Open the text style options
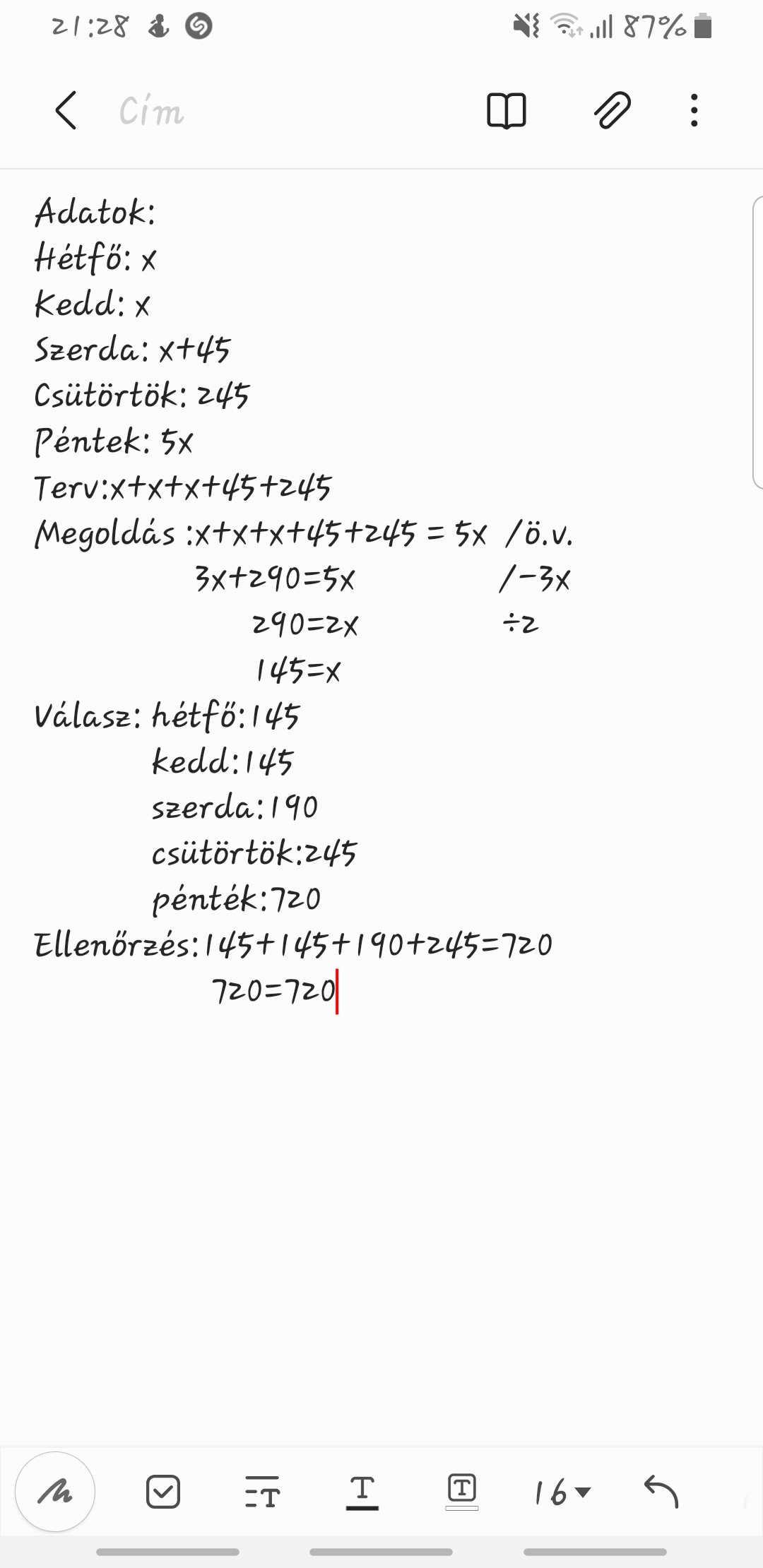 (x=262, y=1491)
